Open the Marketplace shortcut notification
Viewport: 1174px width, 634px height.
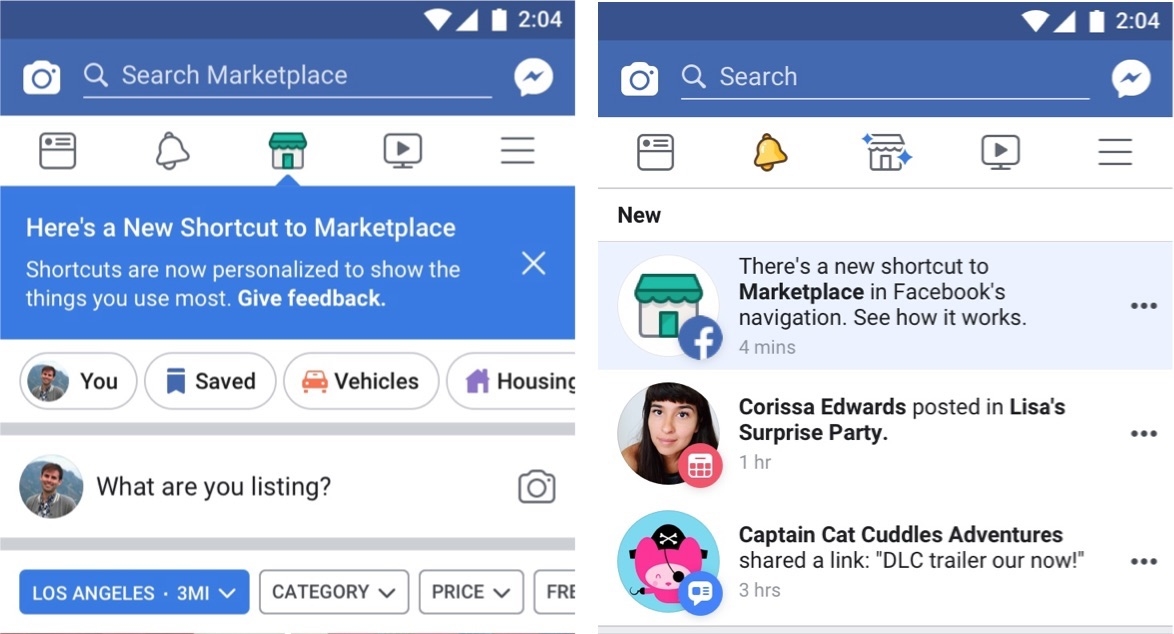[860, 305]
